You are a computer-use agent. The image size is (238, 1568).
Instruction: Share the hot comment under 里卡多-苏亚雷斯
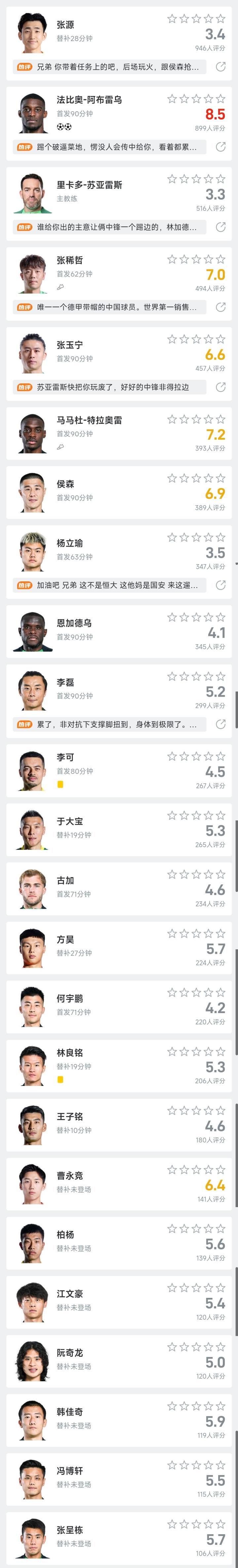(x=220, y=227)
